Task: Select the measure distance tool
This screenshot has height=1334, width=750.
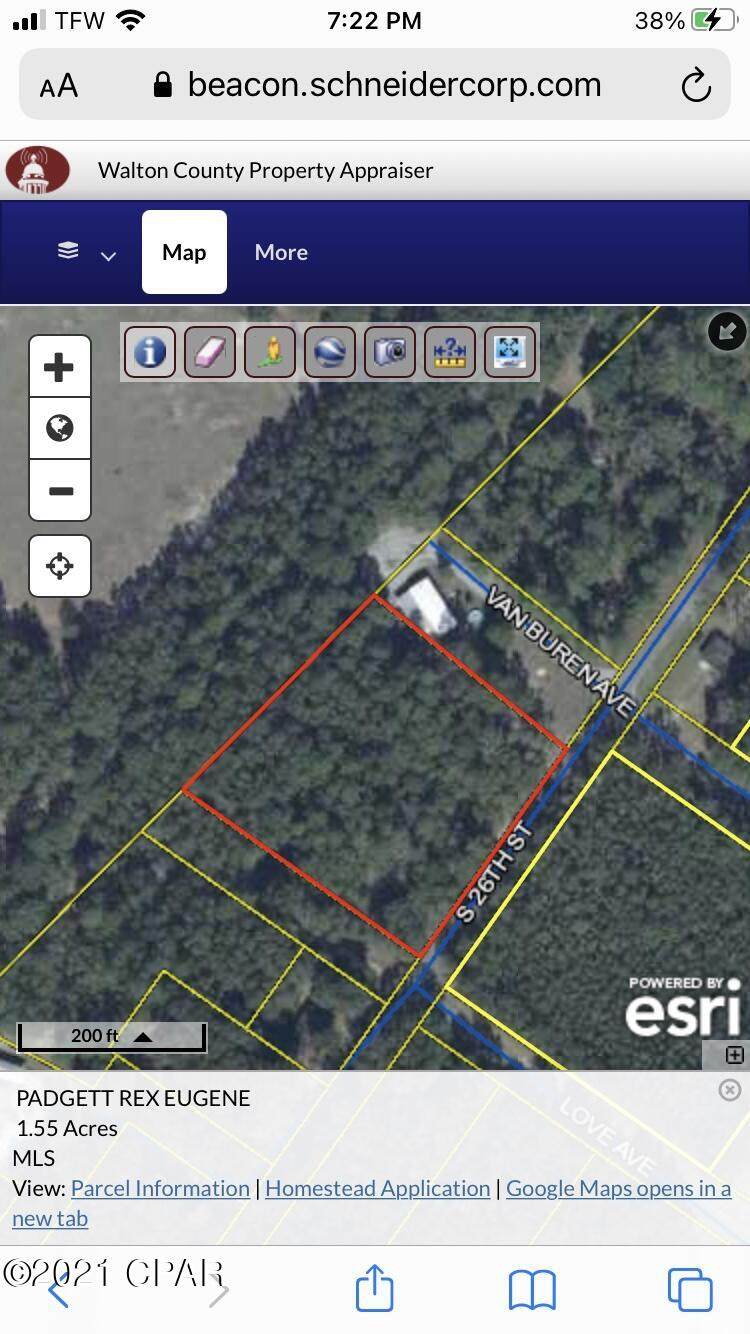Action: click(450, 352)
